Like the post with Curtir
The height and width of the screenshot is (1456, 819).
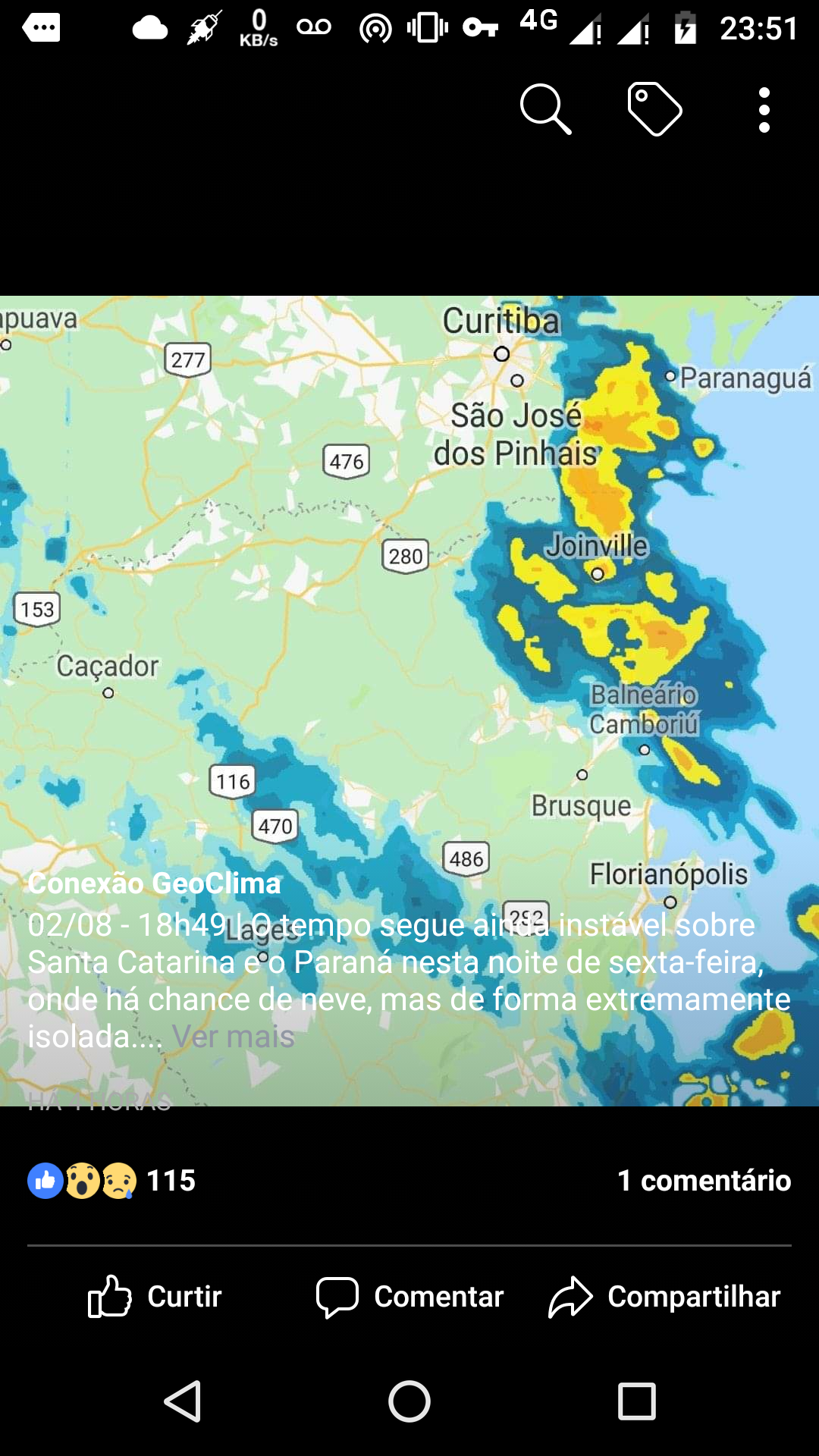(x=155, y=1297)
